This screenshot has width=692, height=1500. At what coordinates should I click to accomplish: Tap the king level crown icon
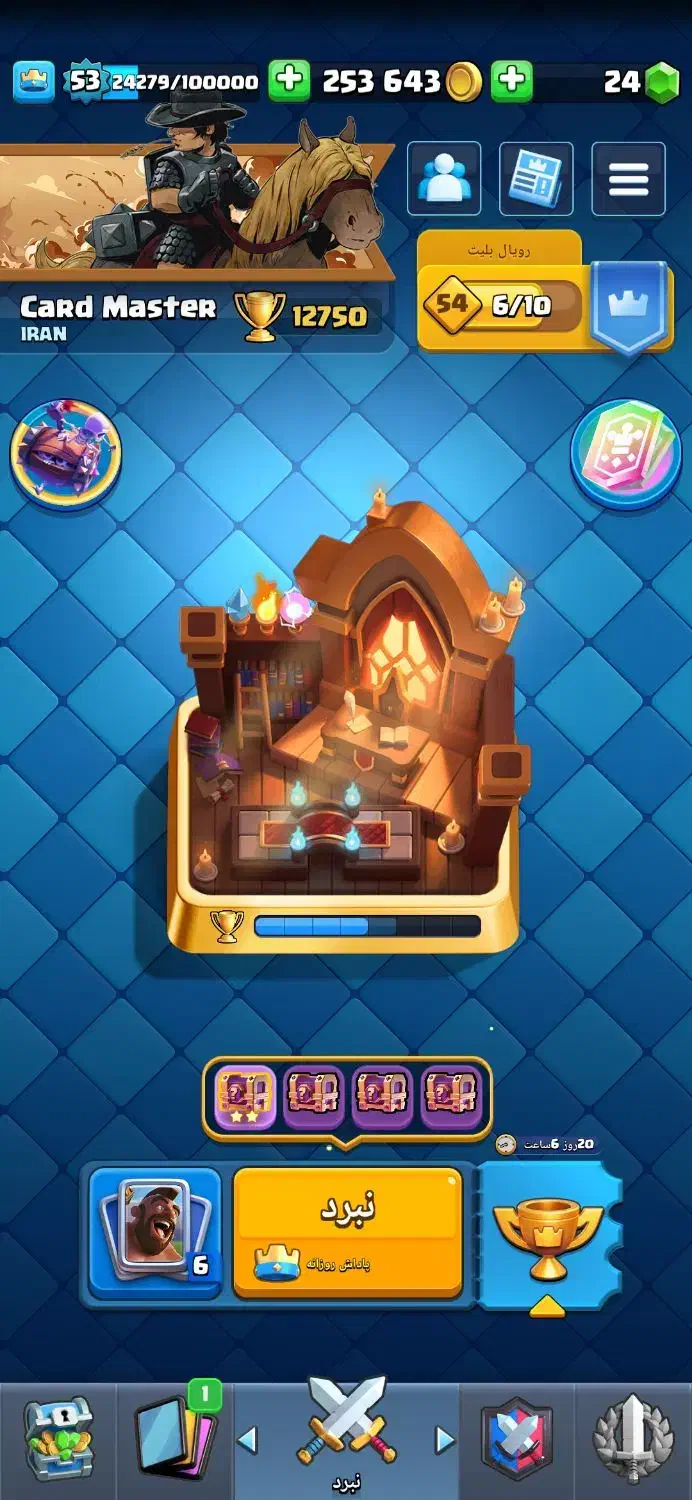point(34,81)
